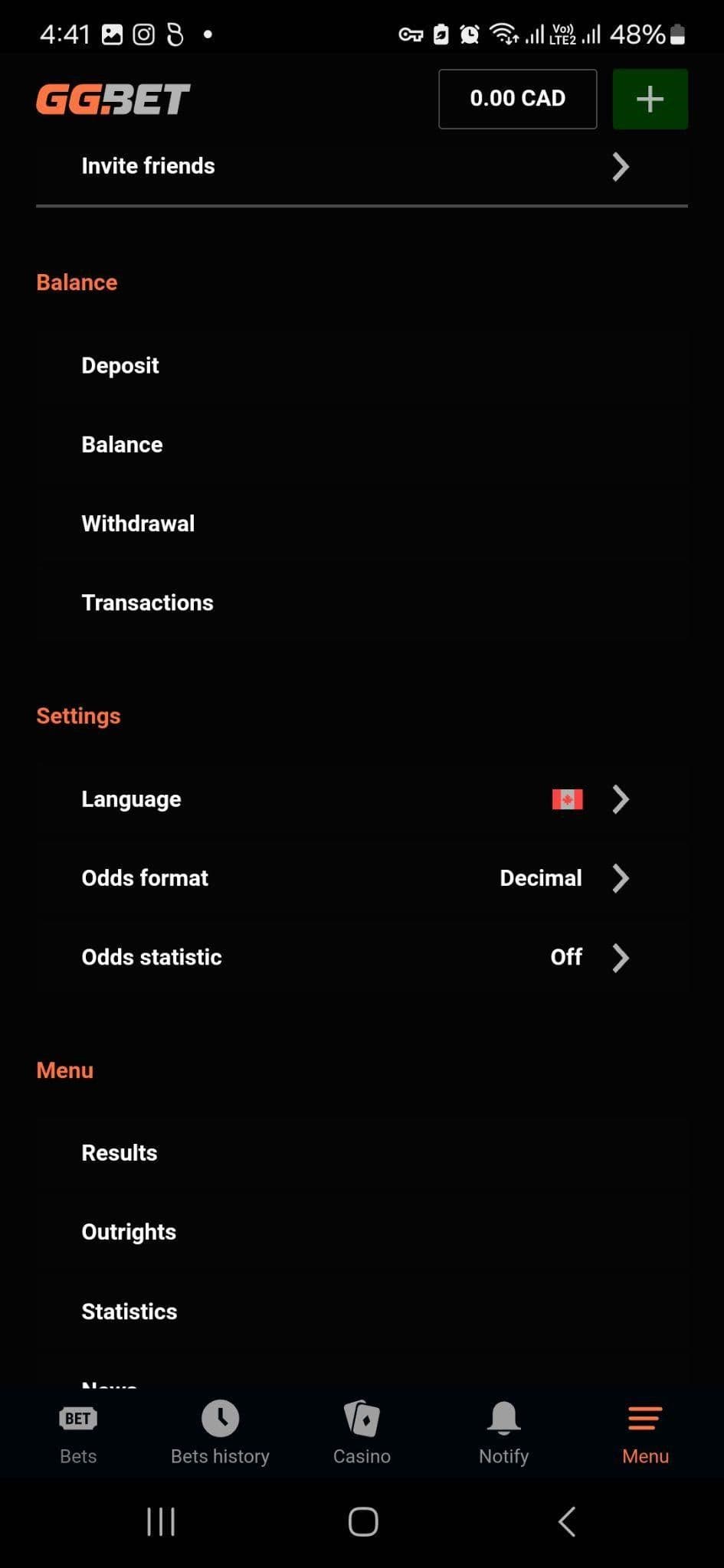
Task: Expand the Language row chevron
Action: coord(620,799)
